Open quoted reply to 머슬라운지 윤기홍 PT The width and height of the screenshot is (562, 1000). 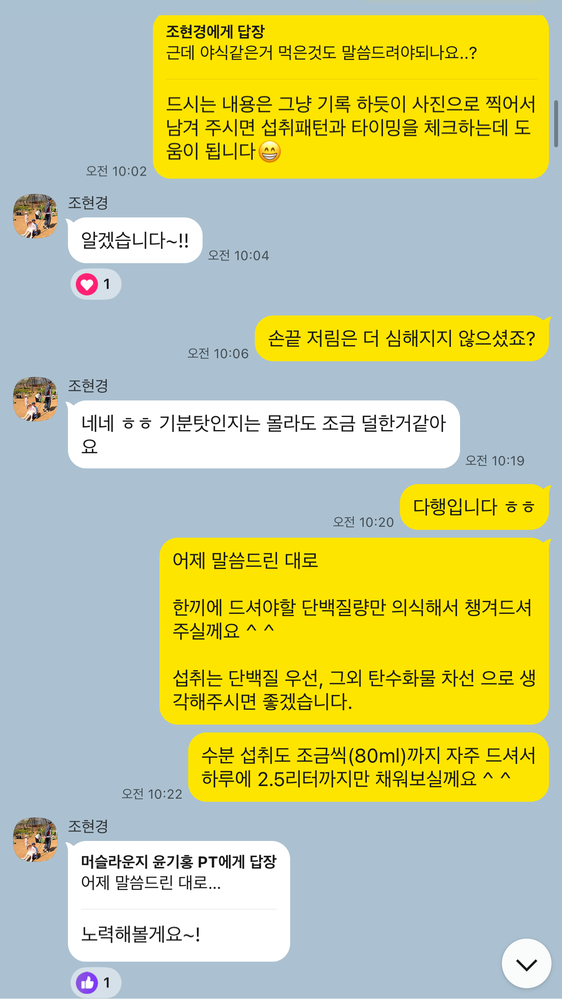click(x=179, y=873)
